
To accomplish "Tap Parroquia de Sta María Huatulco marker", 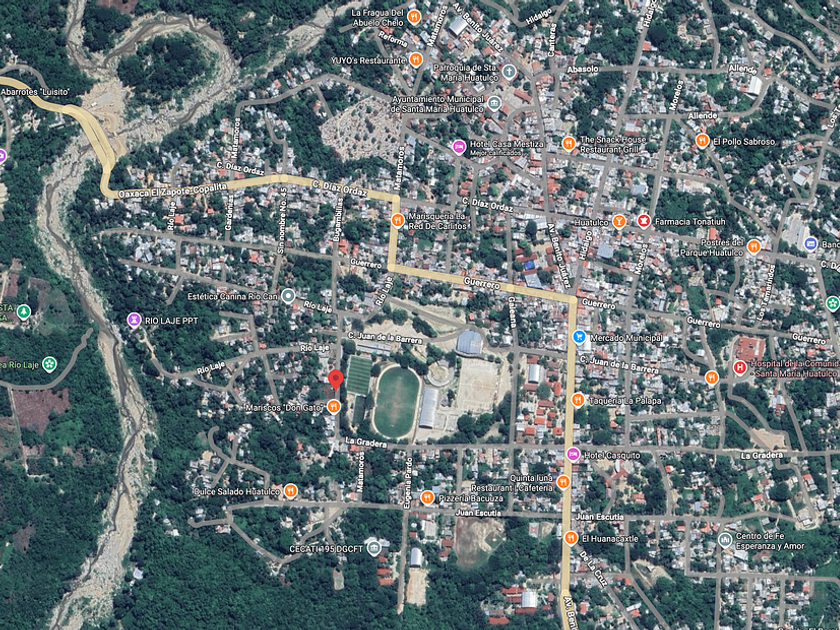I will pyautogui.click(x=509, y=72).
